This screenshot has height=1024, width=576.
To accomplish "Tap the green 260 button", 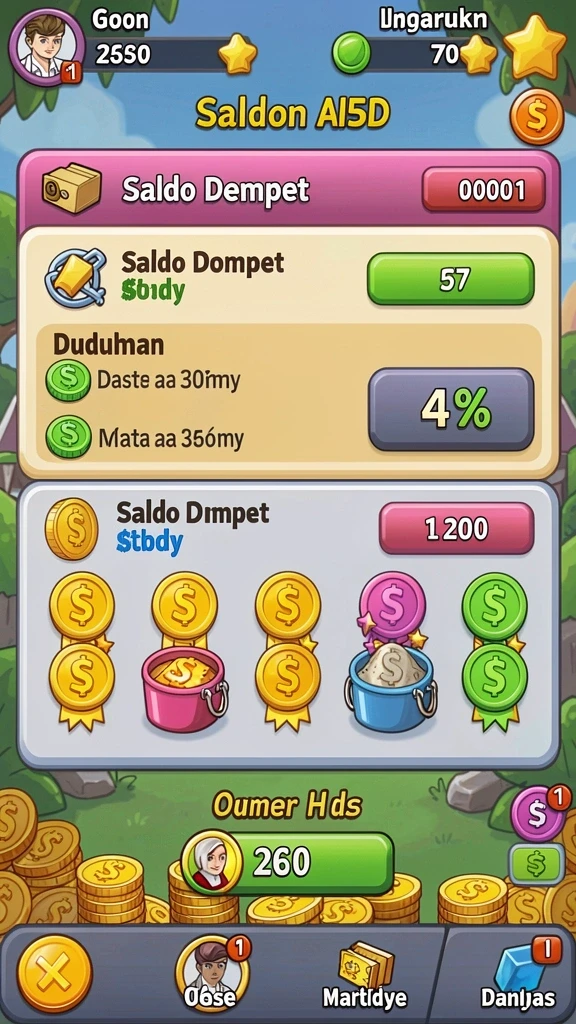I will tap(287, 863).
